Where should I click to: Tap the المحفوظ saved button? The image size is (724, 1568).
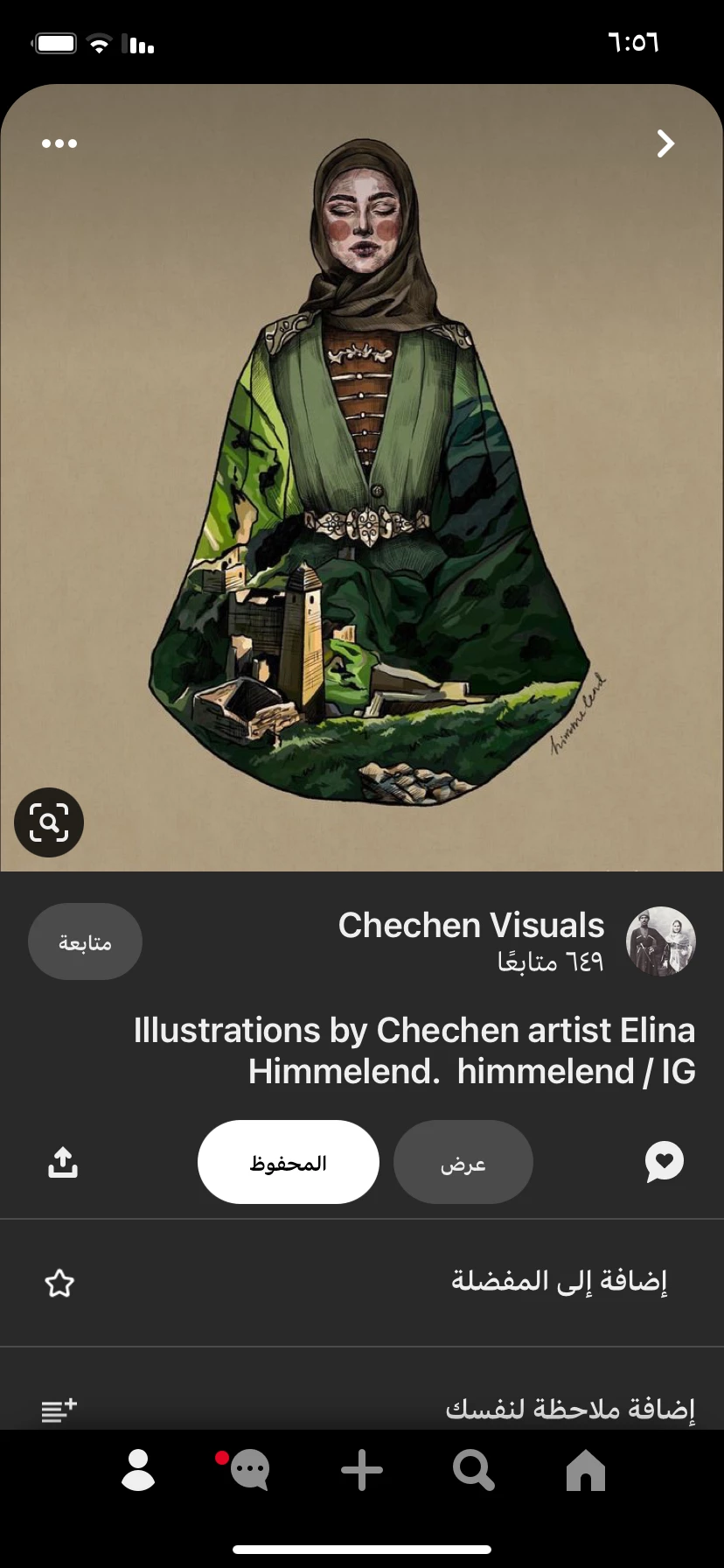tap(289, 1162)
